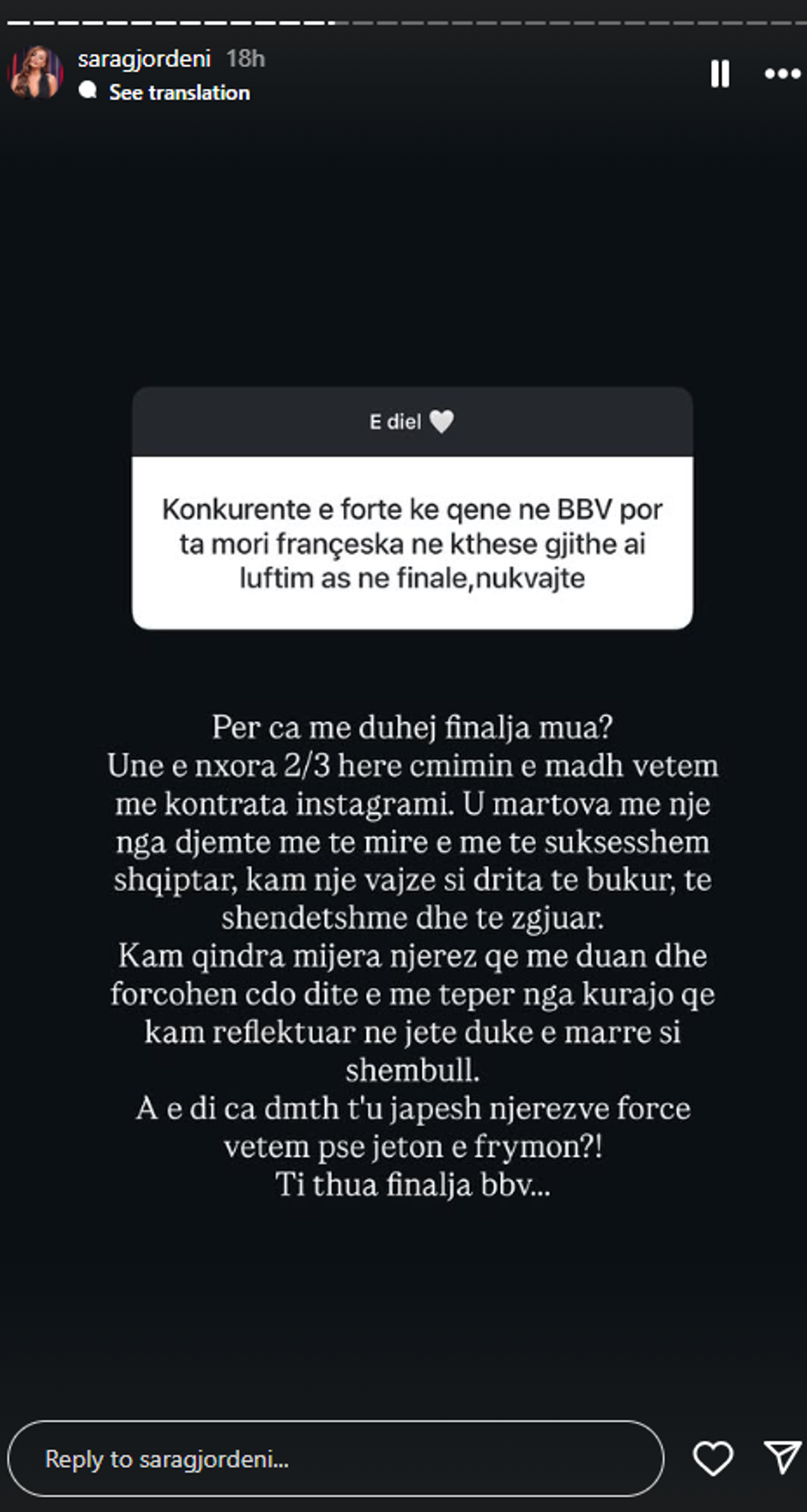Like this story with the heart
807x1512 pixels.
tap(712, 1458)
